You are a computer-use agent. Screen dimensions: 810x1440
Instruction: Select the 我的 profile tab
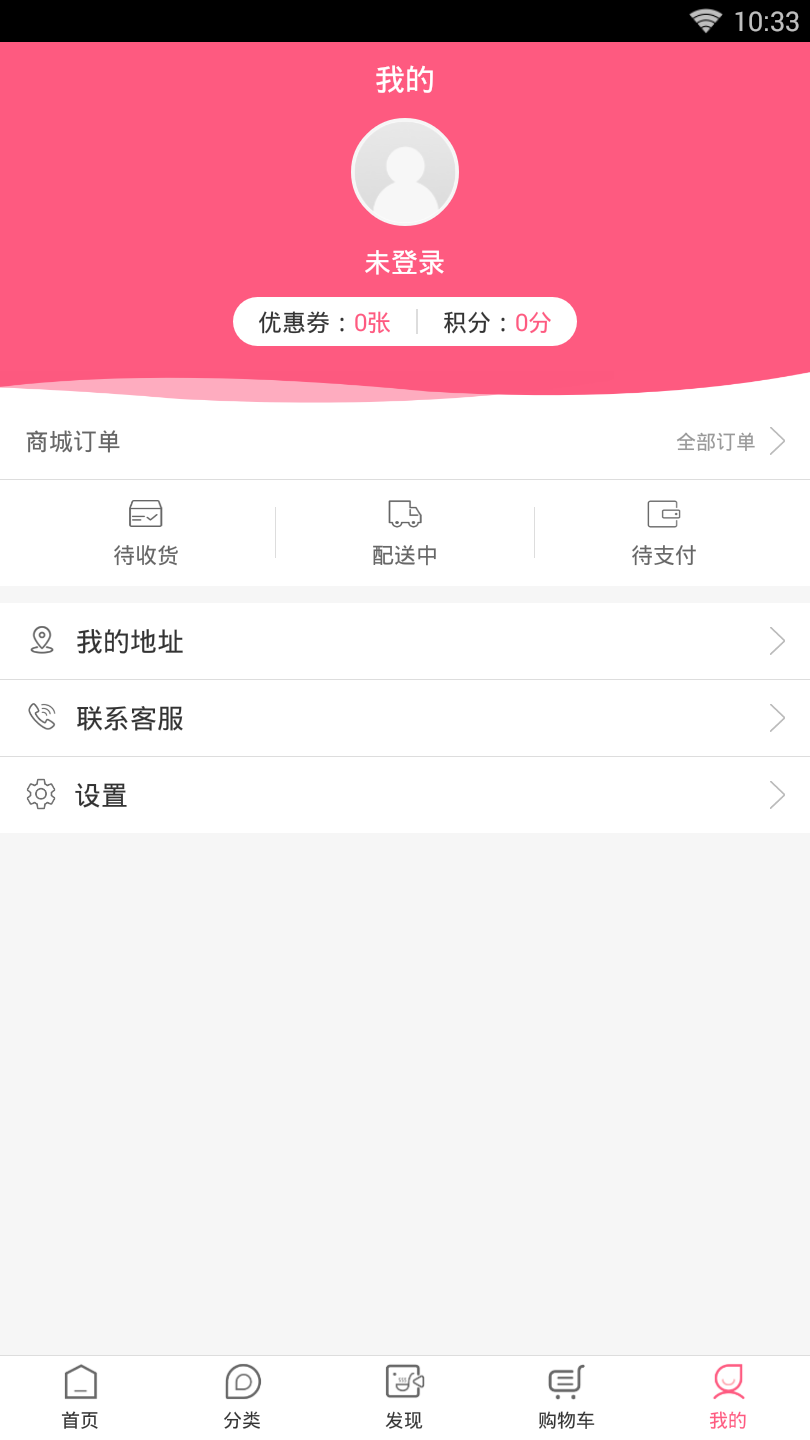[728, 1397]
